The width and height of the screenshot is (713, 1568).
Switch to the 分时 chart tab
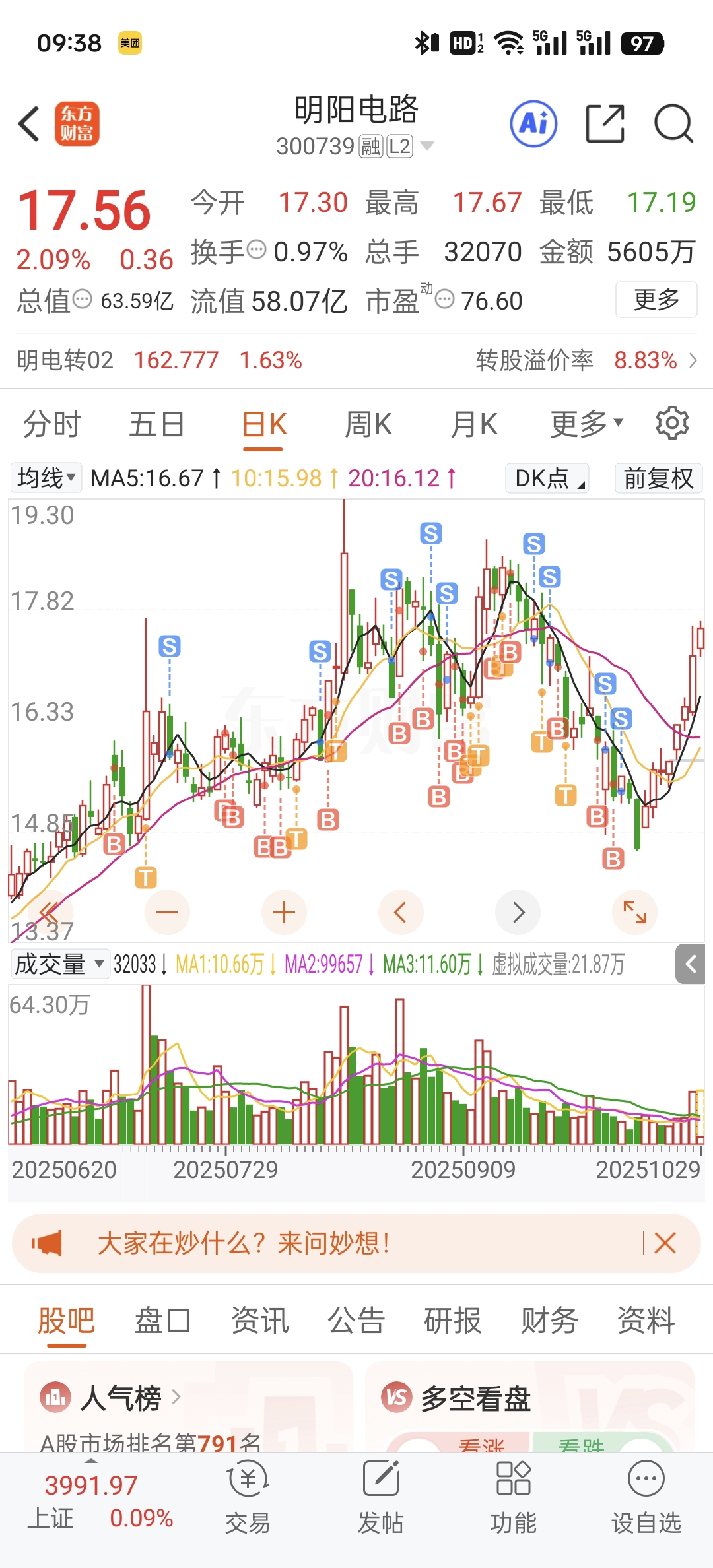pos(51,424)
